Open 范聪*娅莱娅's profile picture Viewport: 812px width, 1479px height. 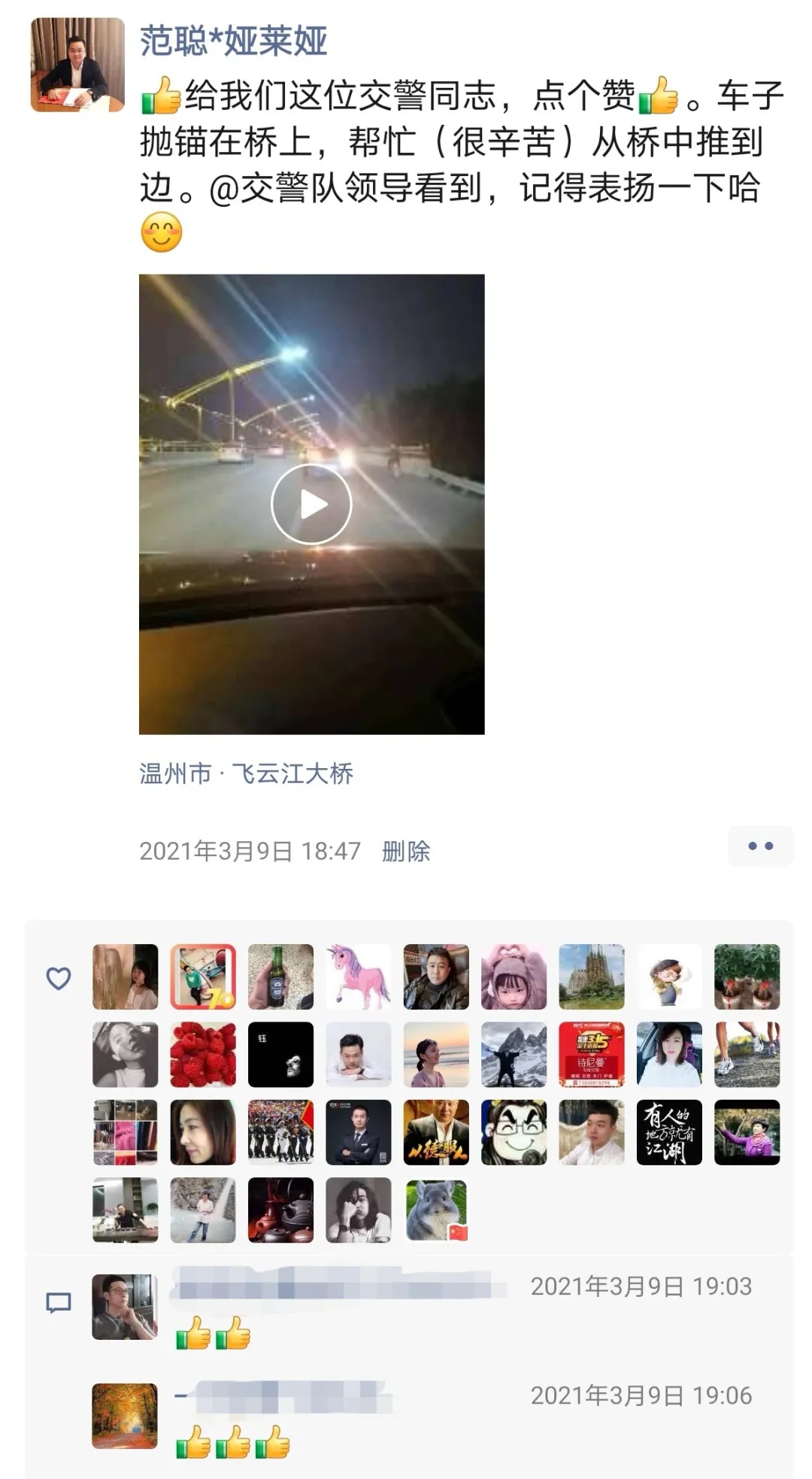[x=77, y=65]
